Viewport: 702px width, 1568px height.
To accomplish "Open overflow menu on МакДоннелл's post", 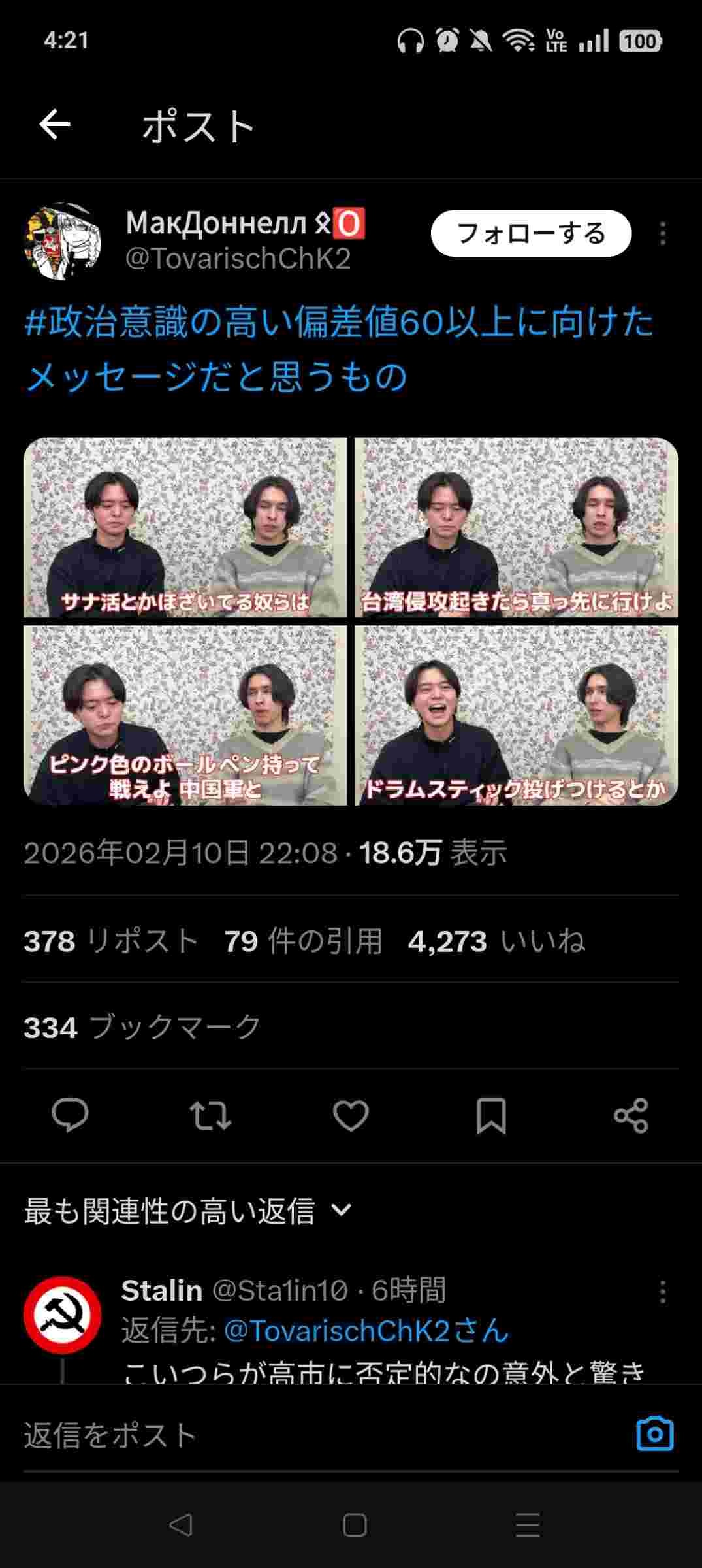I will 662,233.
